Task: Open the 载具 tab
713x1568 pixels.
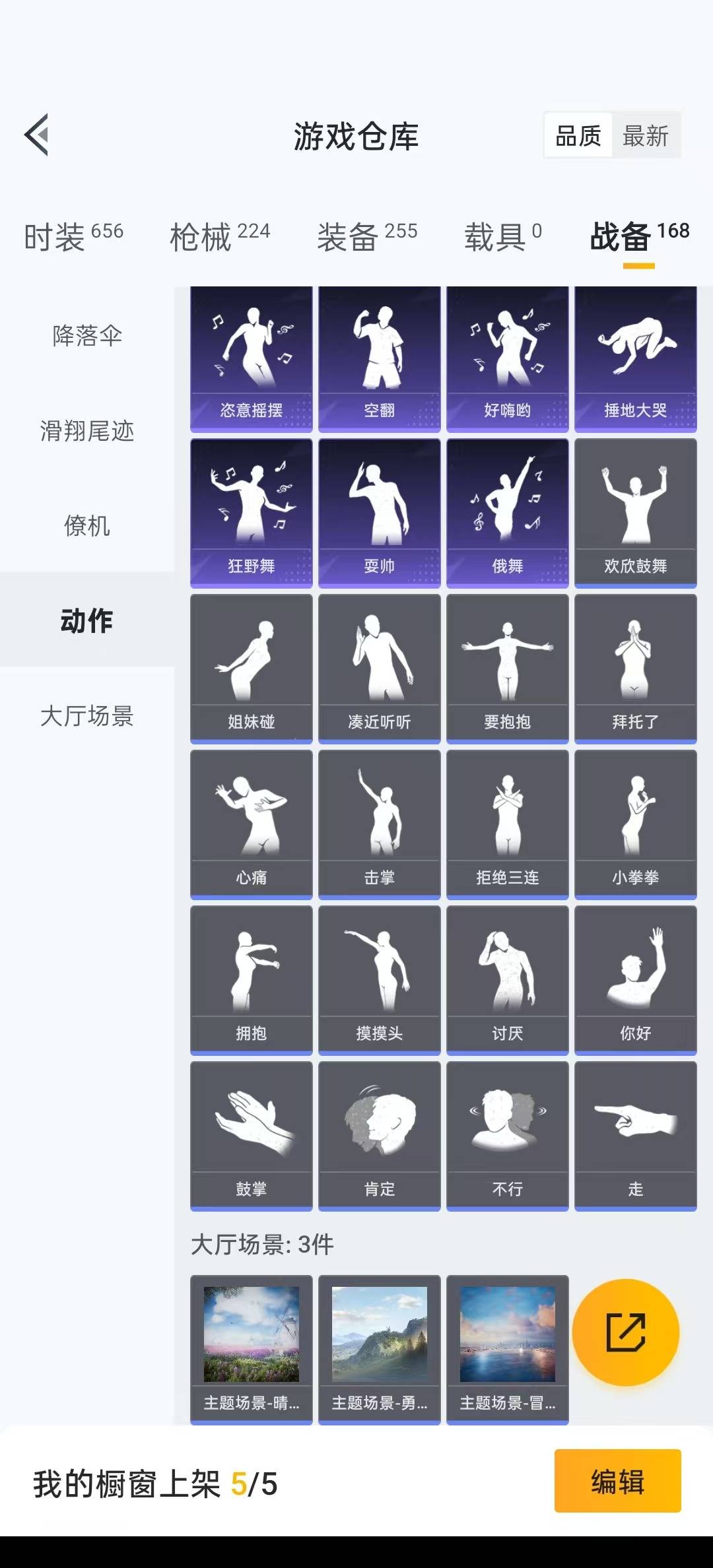Action: (x=502, y=236)
